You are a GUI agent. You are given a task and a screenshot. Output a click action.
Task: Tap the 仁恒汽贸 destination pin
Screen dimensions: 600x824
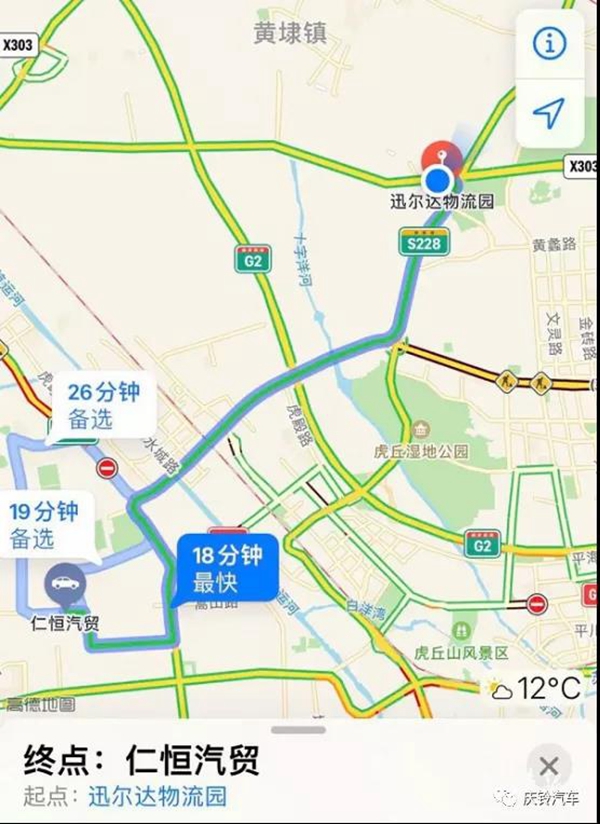[64, 585]
